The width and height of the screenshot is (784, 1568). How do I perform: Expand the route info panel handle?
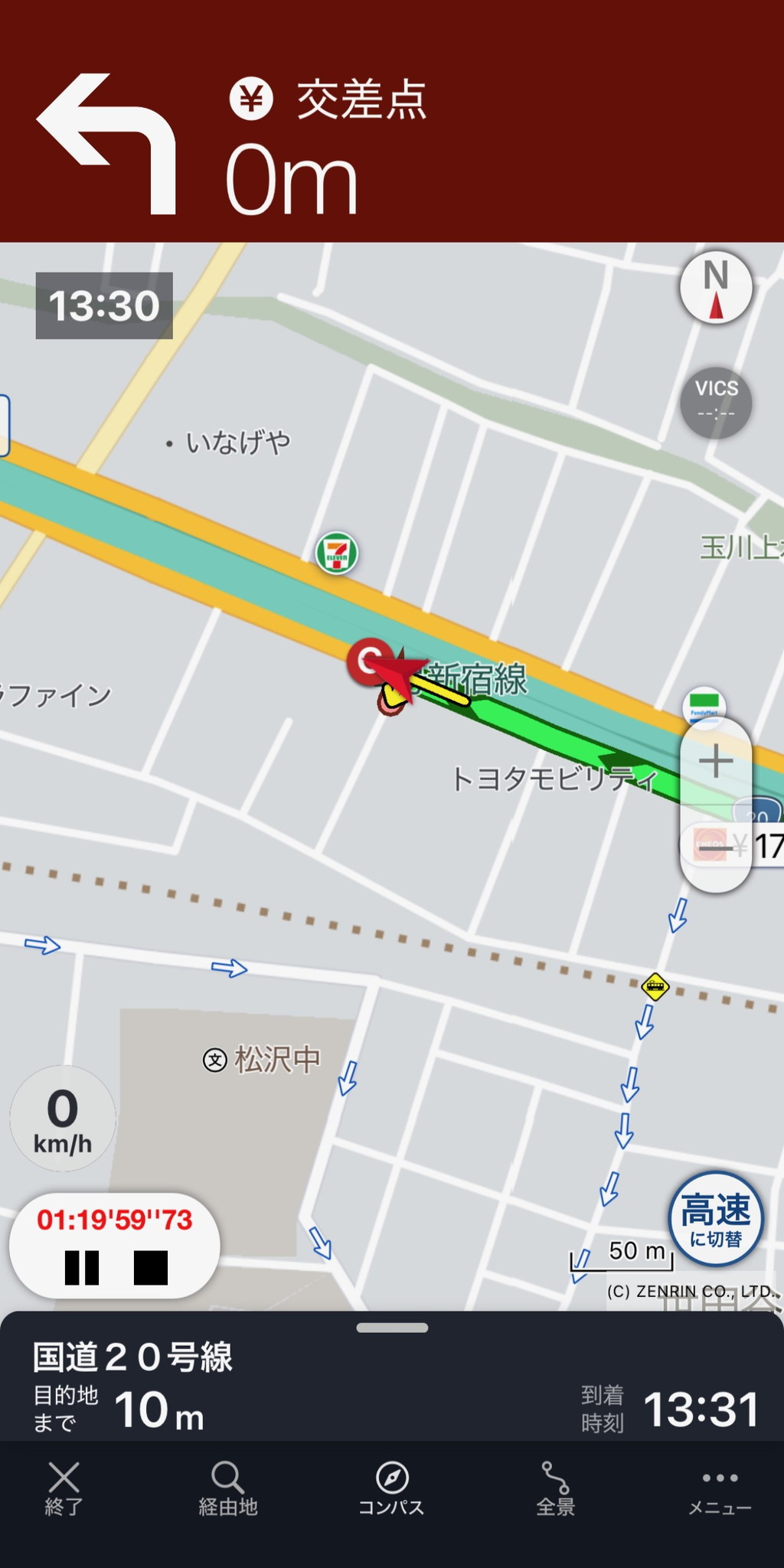(392, 1328)
